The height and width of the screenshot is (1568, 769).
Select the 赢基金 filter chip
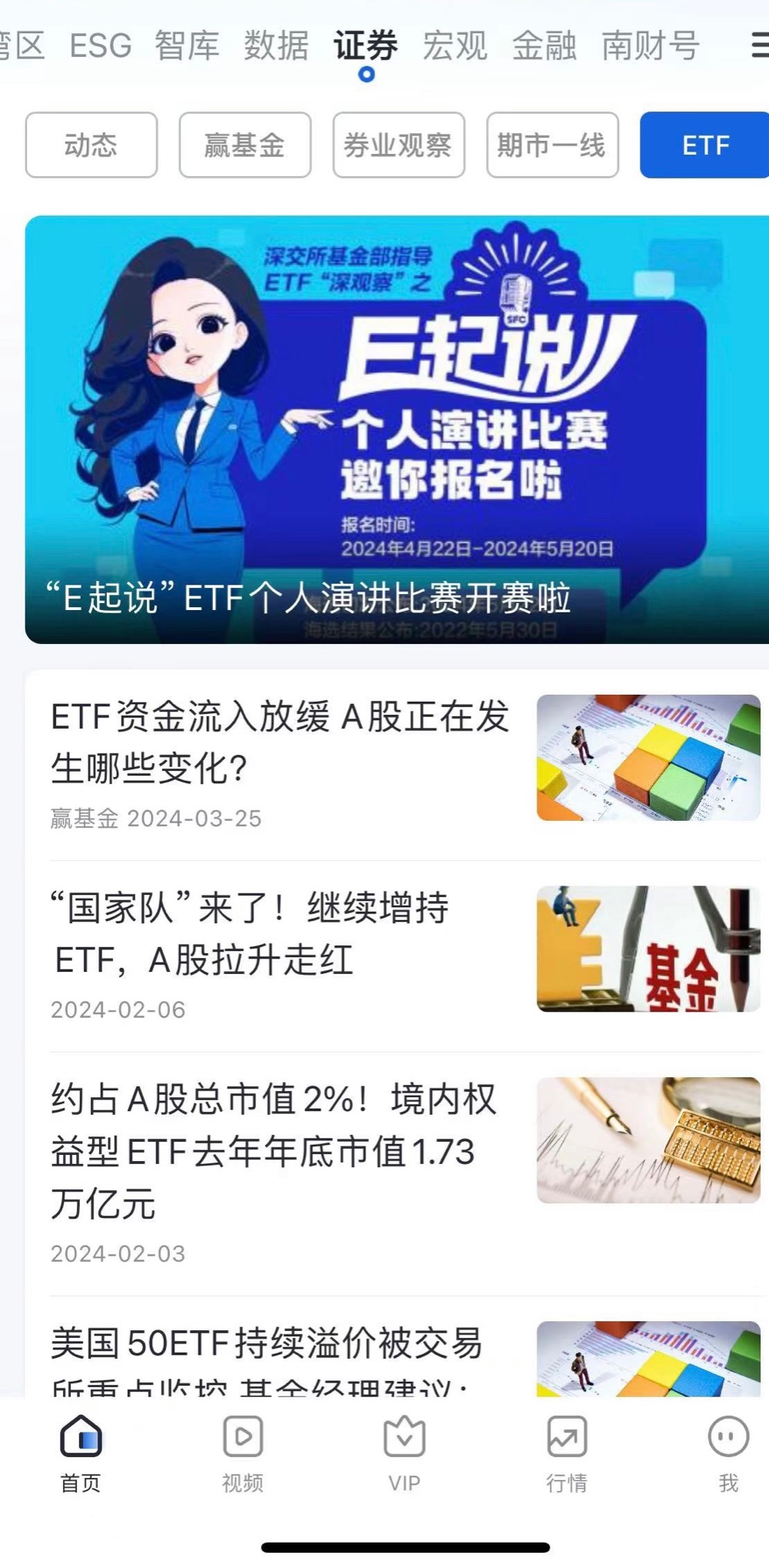click(x=245, y=145)
